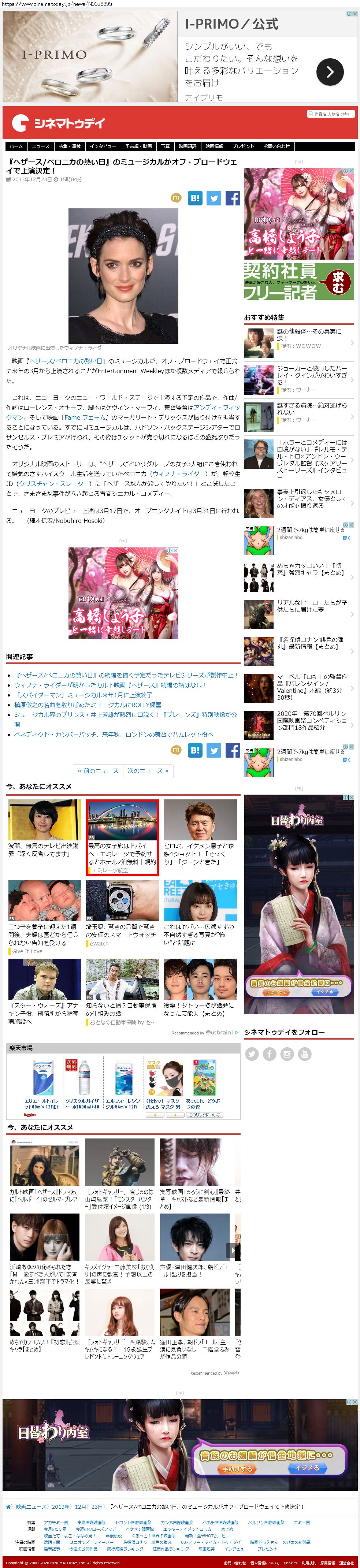Share article on Facebook at top
Screen dimensions: 360x1568
click(233, 198)
